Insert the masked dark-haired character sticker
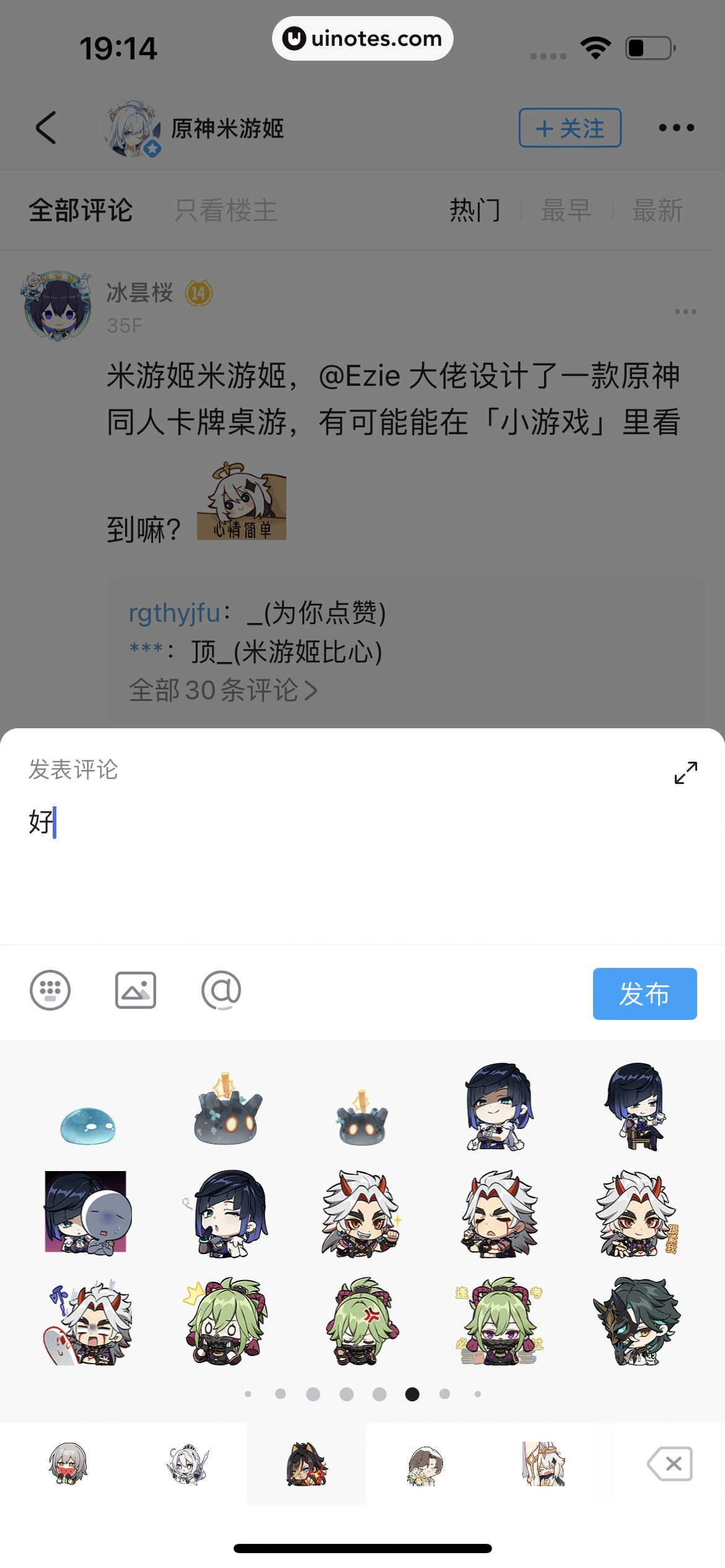The image size is (725, 1568). (636, 1321)
